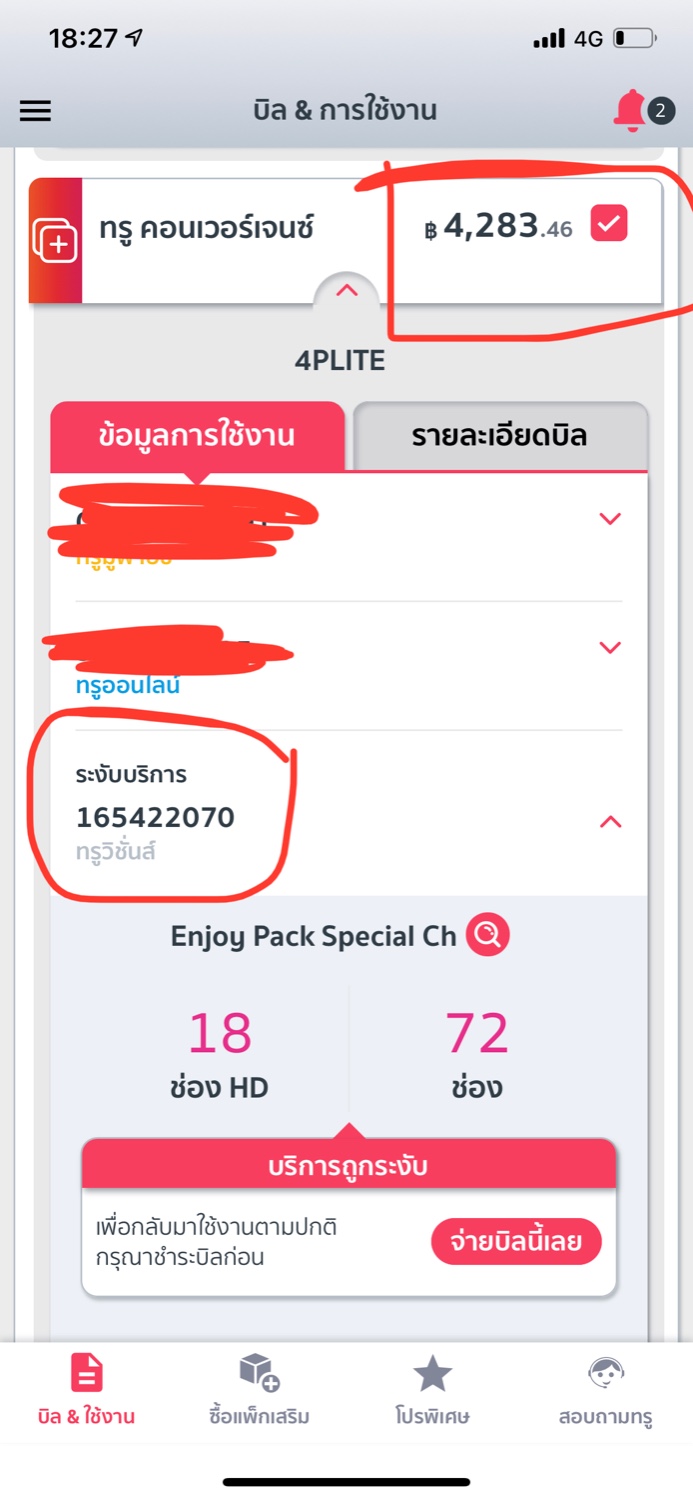Open the บิล & ใช้งาน bottom tab
The width and height of the screenshot is (693, 1500).
click(x=87, y=1390)
